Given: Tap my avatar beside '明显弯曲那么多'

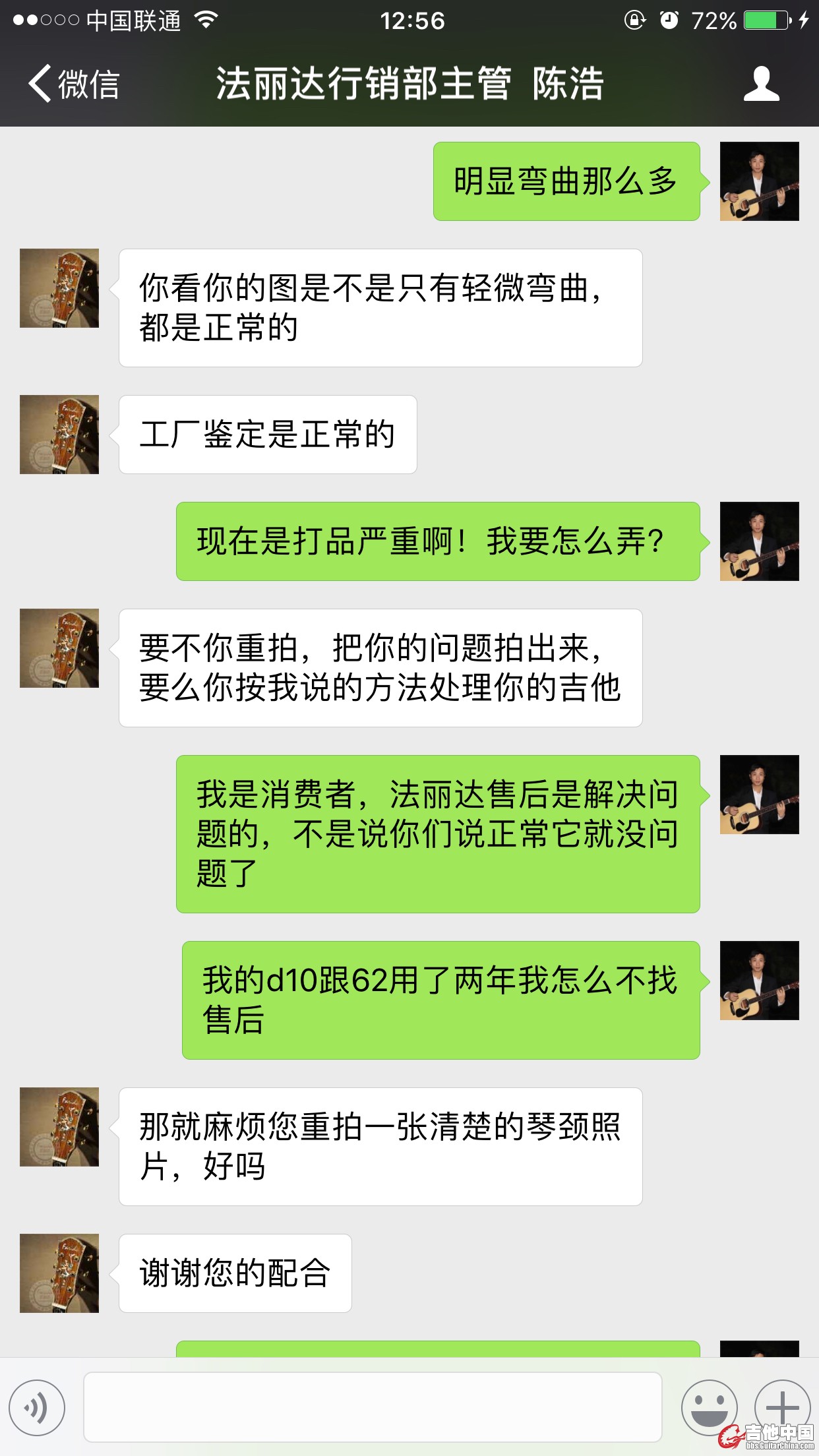Looking at the screenshot, I should [759, 181].
